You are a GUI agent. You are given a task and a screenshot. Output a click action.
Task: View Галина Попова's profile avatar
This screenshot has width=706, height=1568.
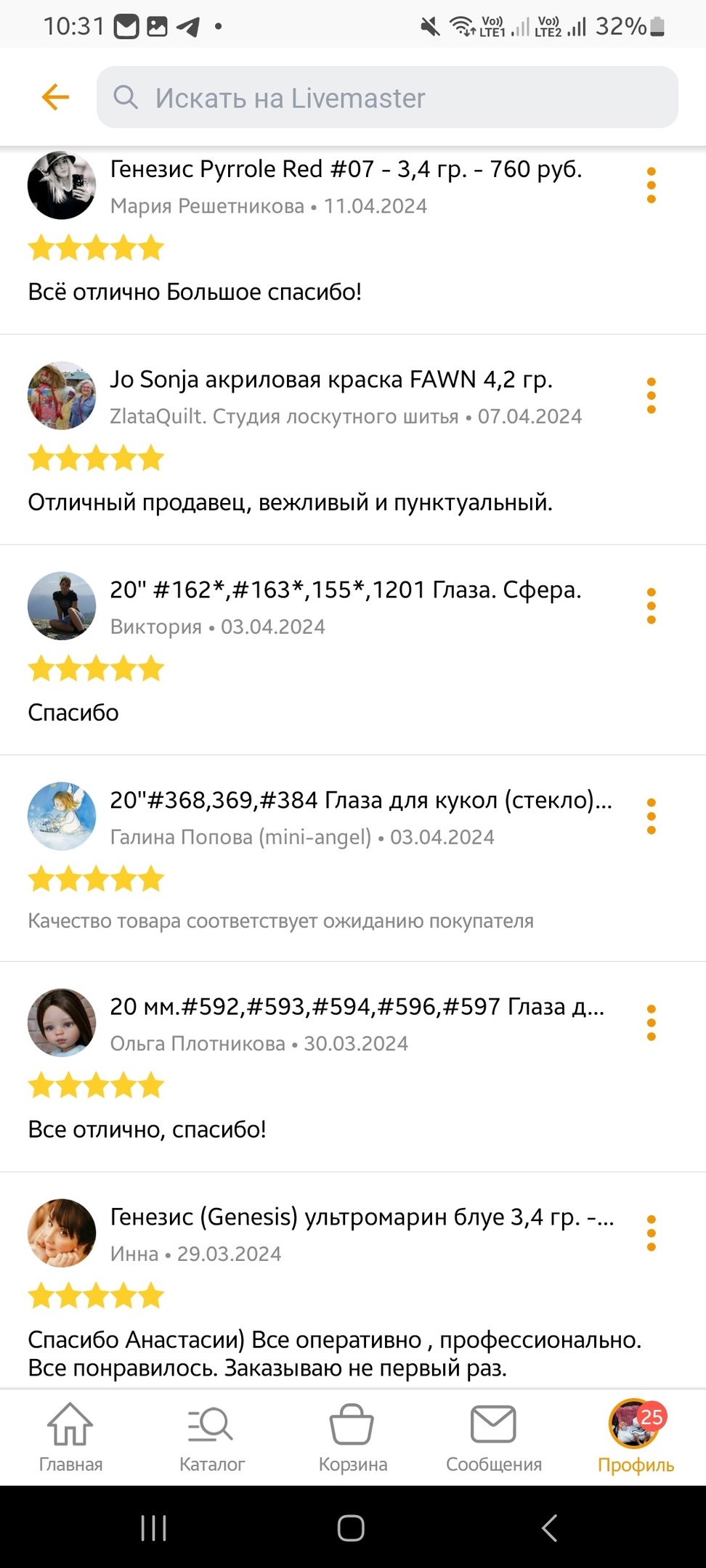62,817
